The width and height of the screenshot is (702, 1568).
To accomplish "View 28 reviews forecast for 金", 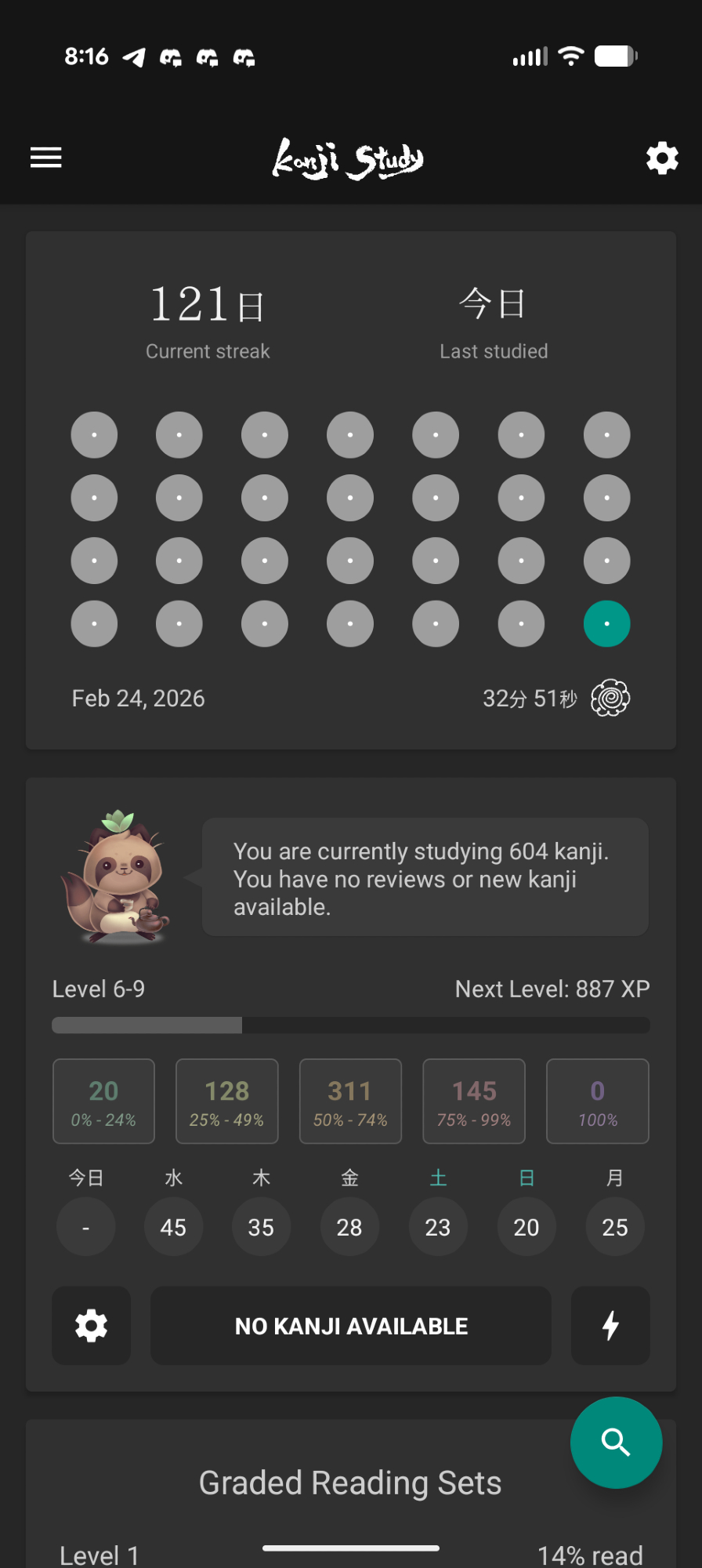I will click(x=349, y=1227).
